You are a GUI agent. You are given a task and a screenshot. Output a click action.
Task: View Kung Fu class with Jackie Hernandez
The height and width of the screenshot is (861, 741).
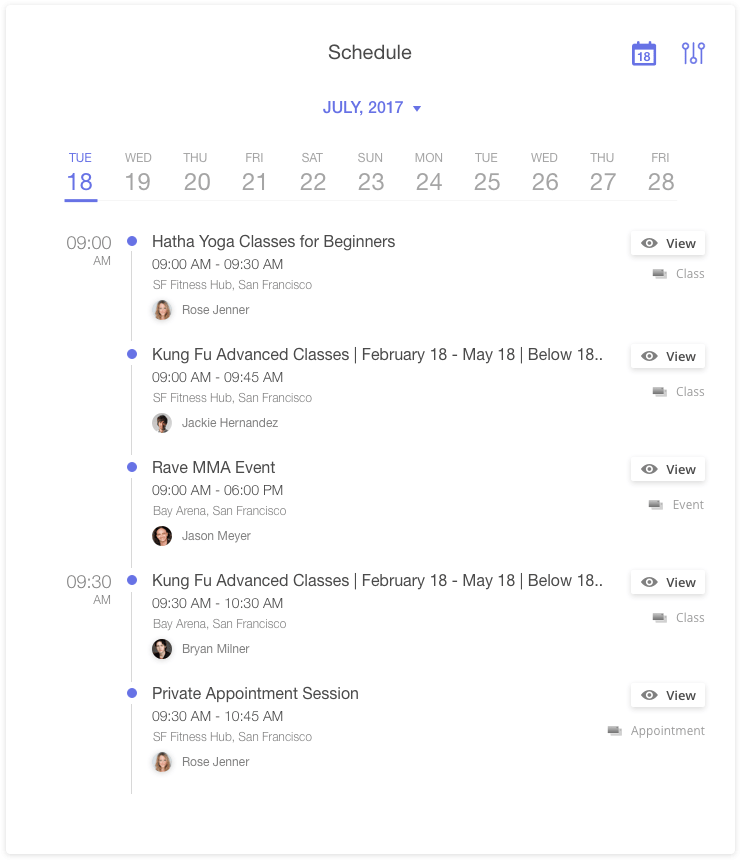tap(668, 356)
